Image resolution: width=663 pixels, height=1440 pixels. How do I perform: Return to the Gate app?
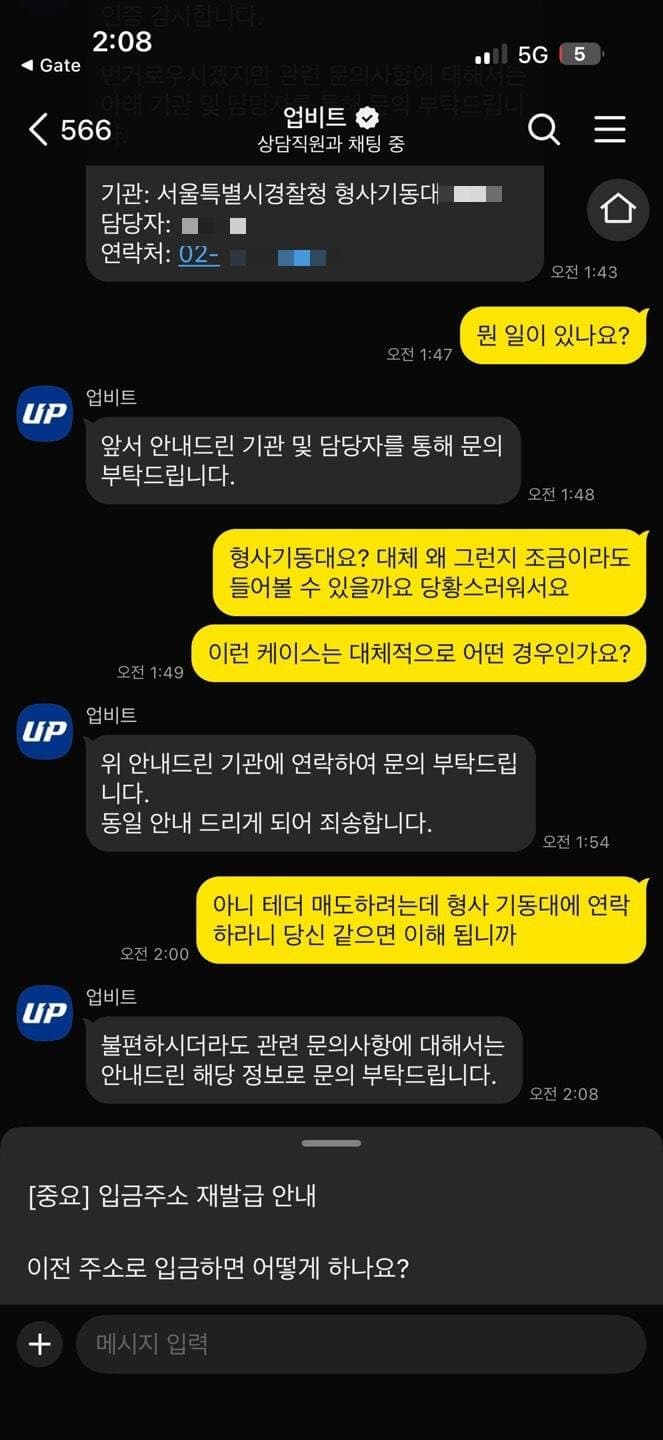pyautogui.click(x=50, y=65)
